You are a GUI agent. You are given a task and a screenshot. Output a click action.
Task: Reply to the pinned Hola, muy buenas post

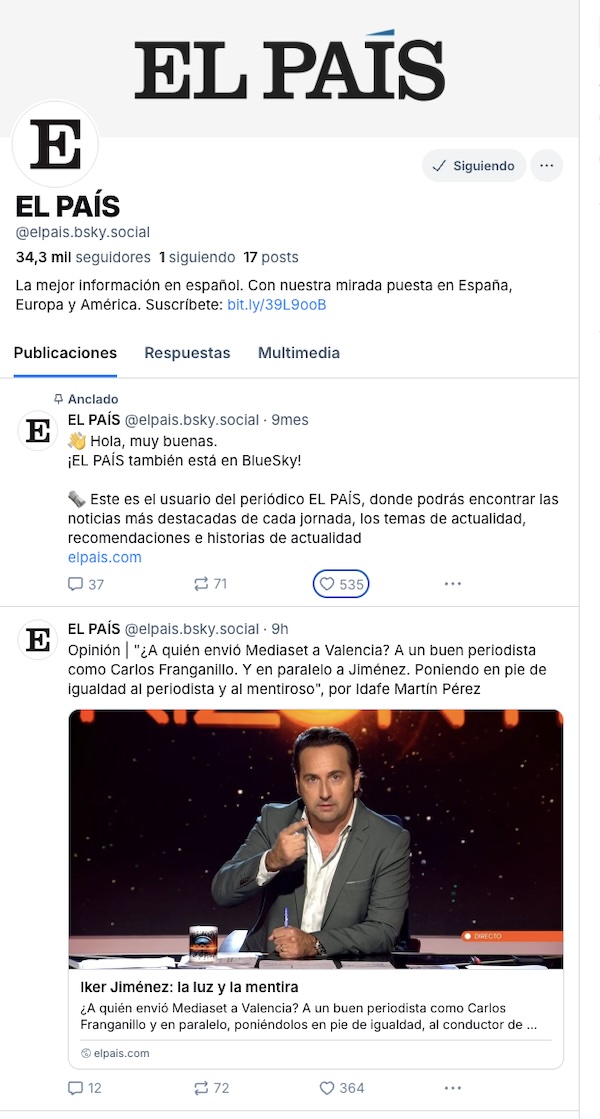tap(85, 584)
